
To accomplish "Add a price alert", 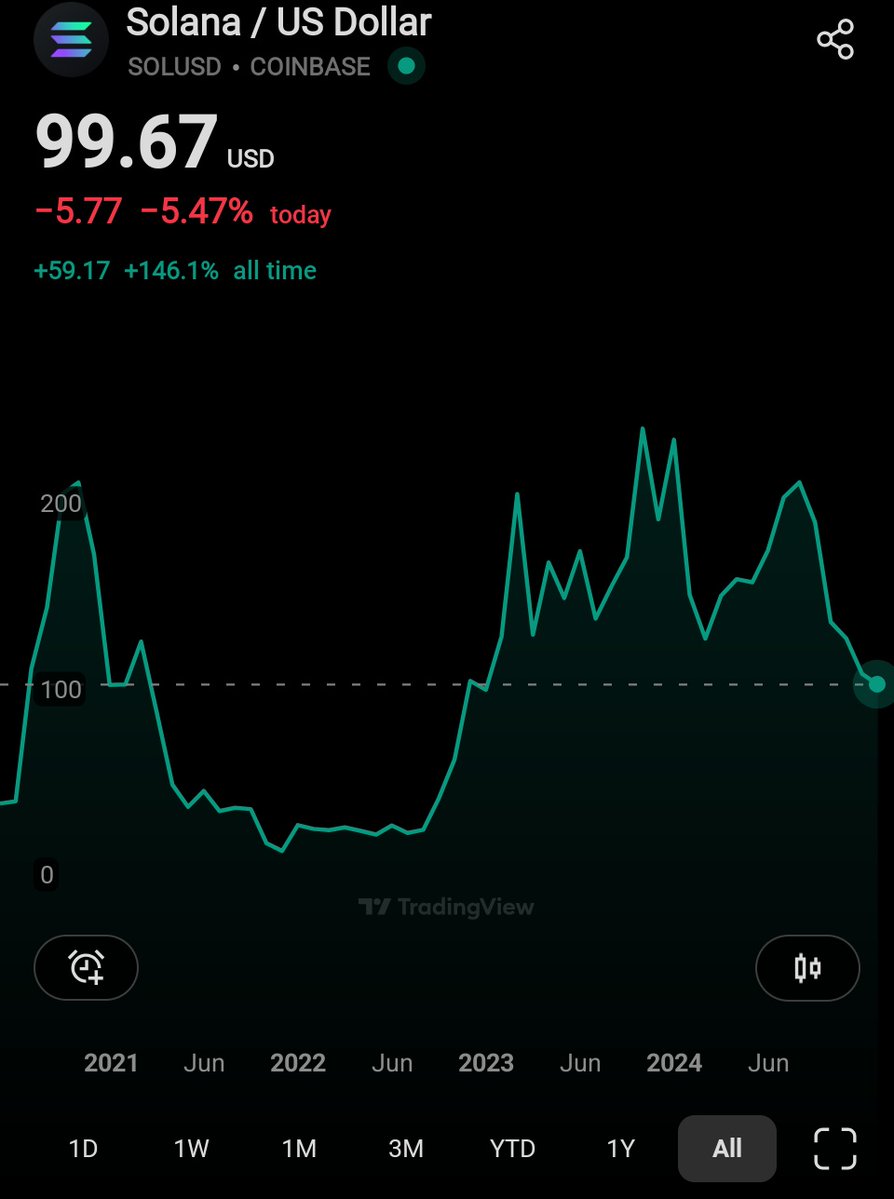I will (x=86, y=967).
